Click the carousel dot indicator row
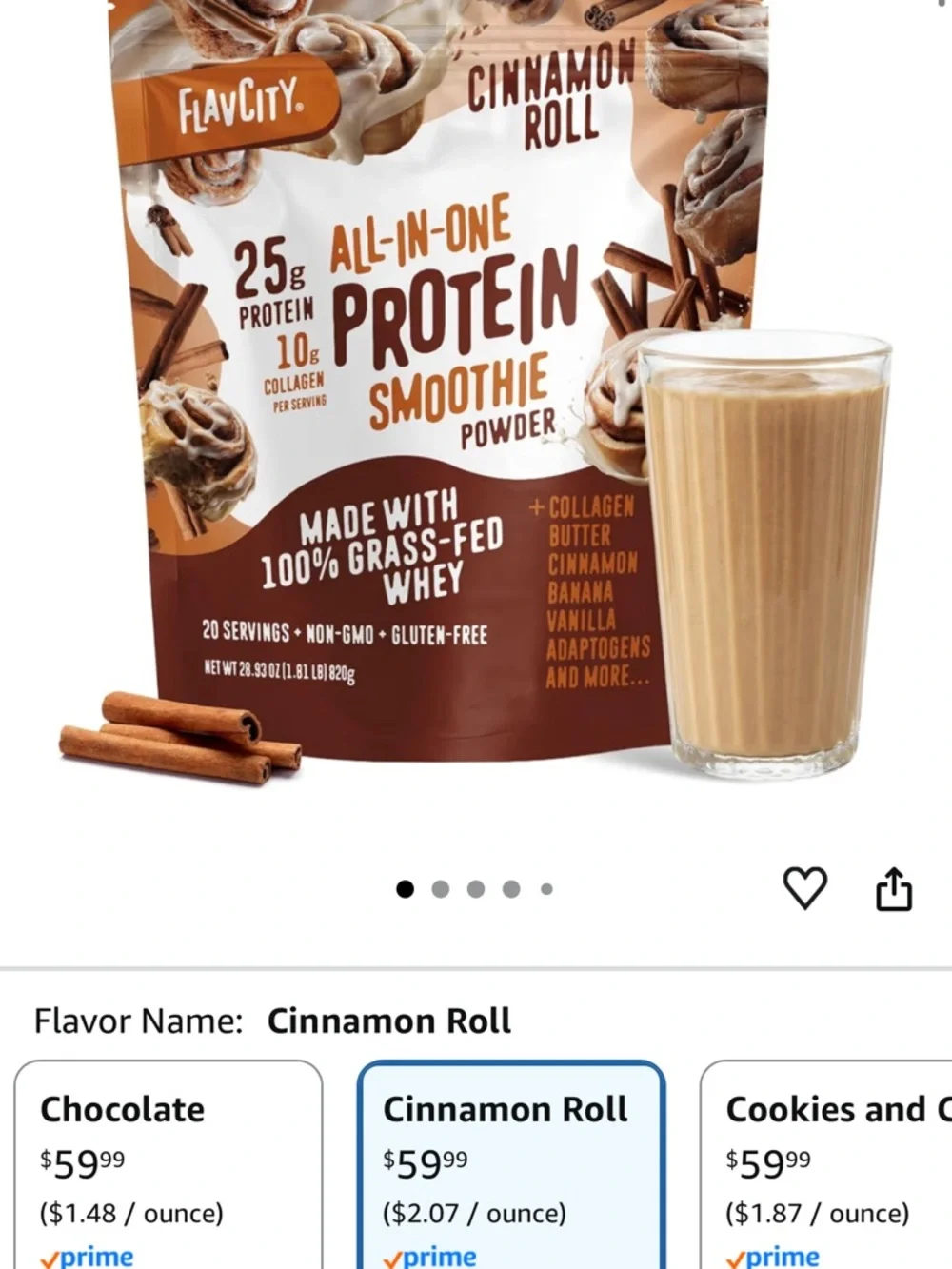 point(476,888)
